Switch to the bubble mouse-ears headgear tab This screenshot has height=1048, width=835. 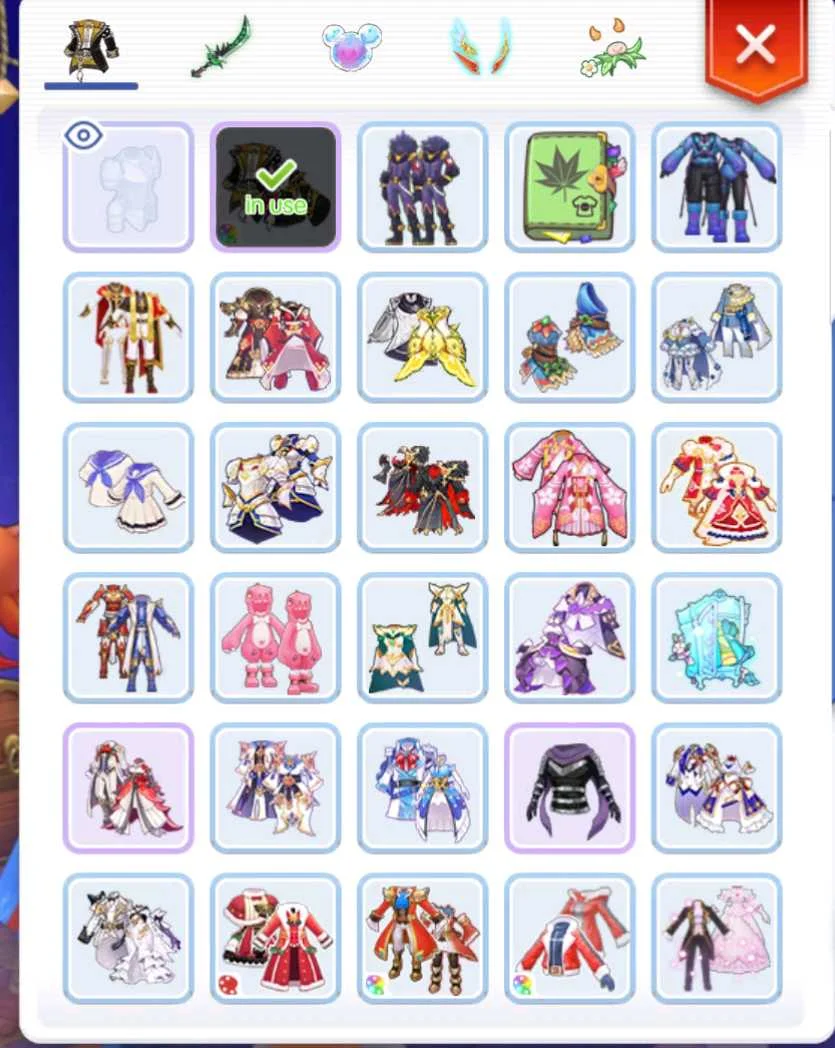point(352,47)
